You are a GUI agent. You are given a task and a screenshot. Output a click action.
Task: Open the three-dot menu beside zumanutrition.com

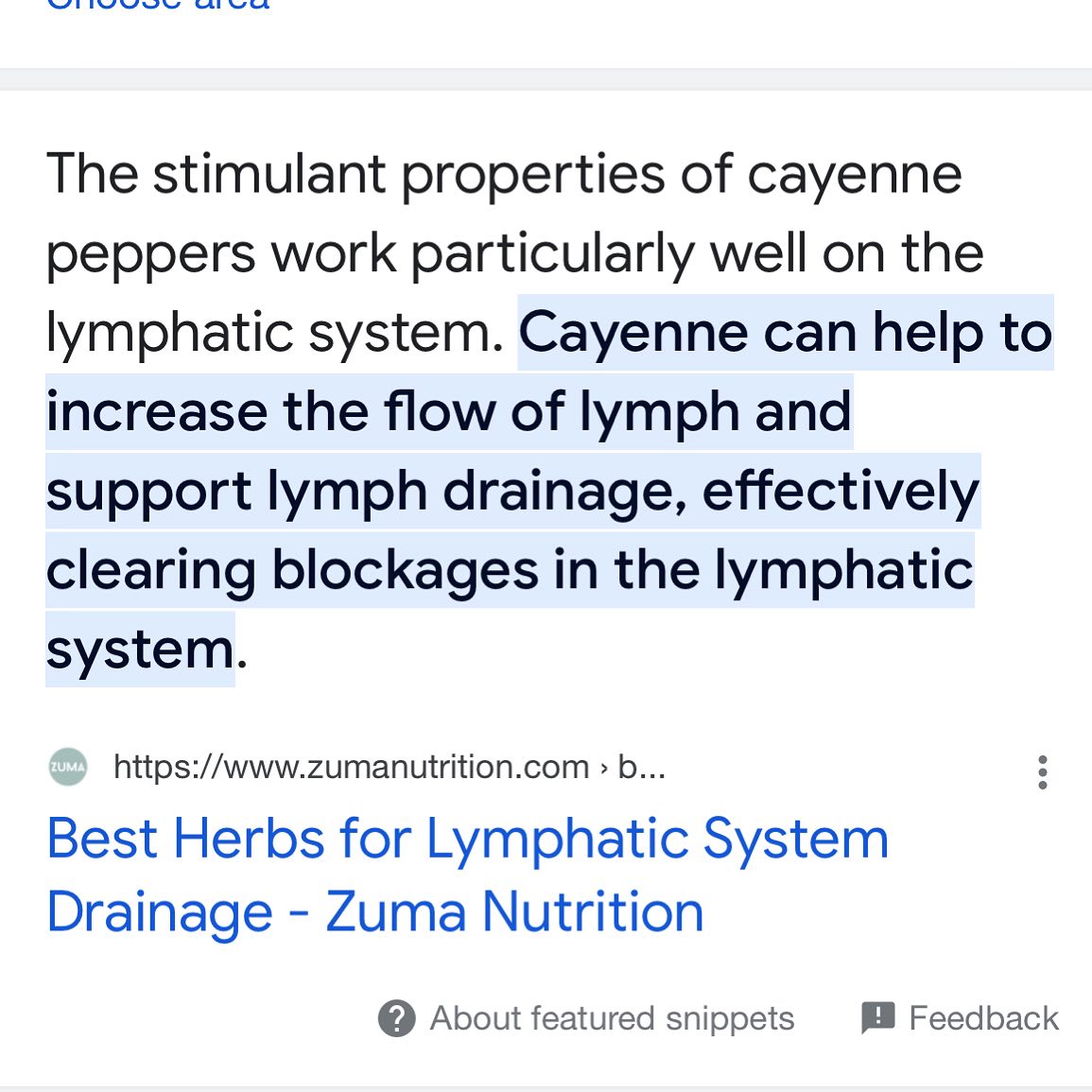pos(1042,771)
